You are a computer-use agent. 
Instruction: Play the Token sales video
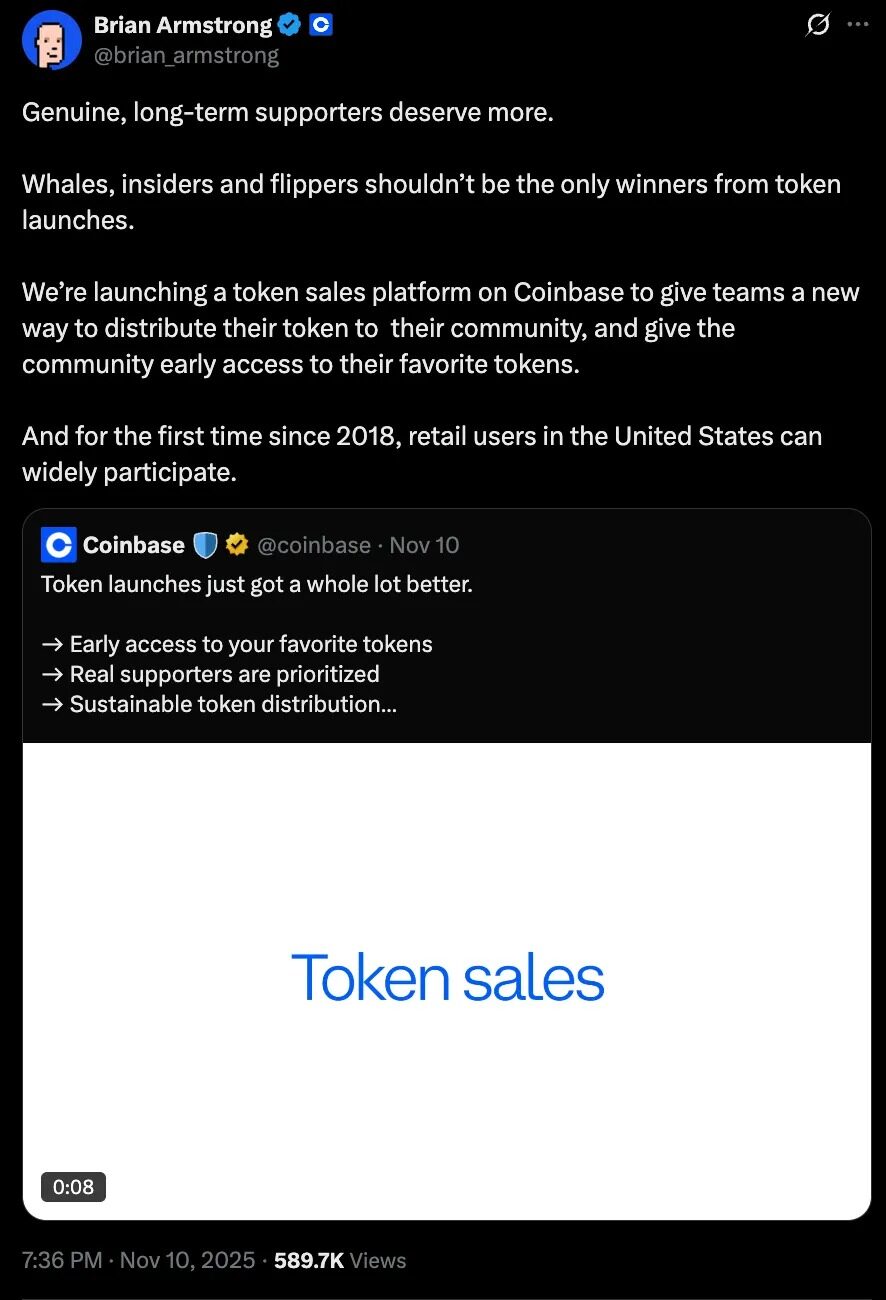[446, 979]
